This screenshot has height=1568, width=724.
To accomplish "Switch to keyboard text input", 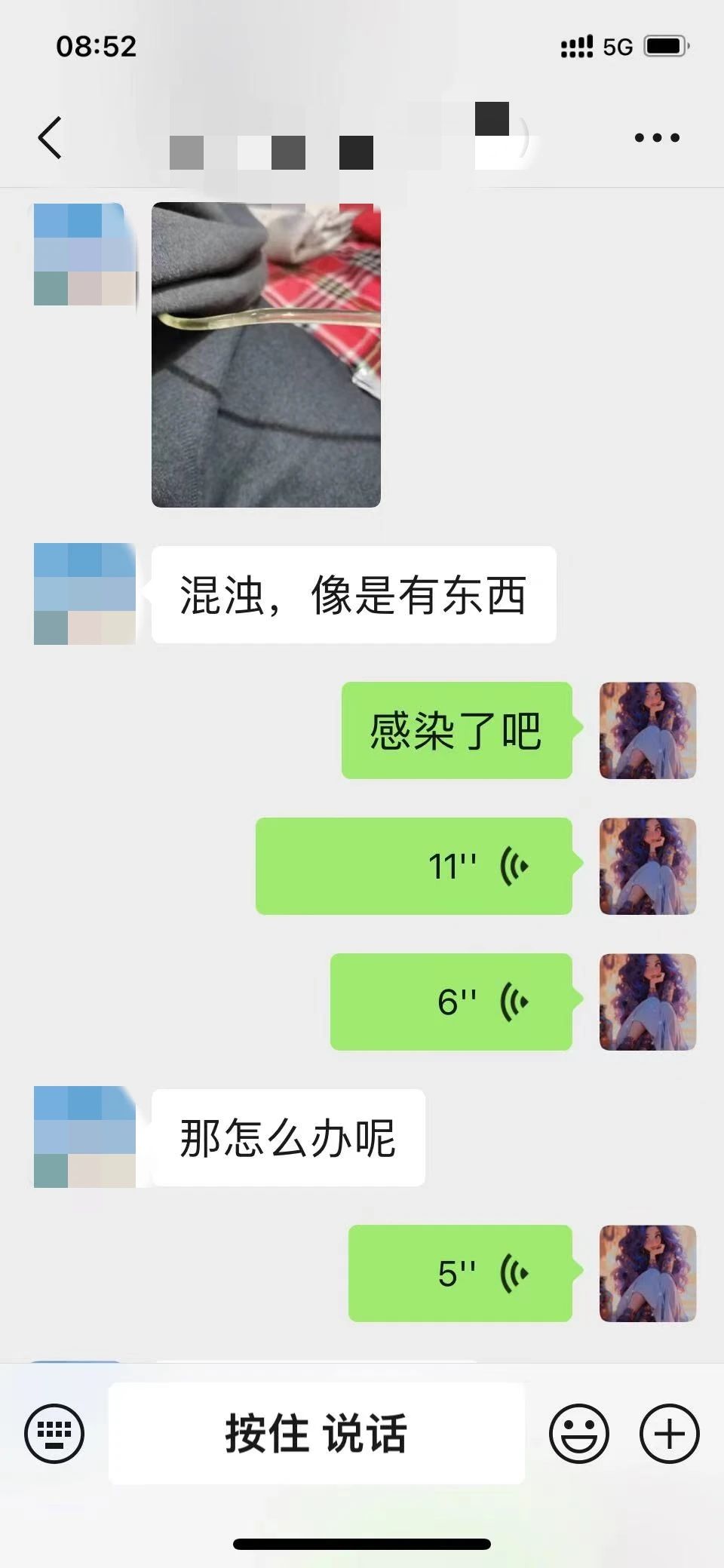I will tap(54, 1434).
